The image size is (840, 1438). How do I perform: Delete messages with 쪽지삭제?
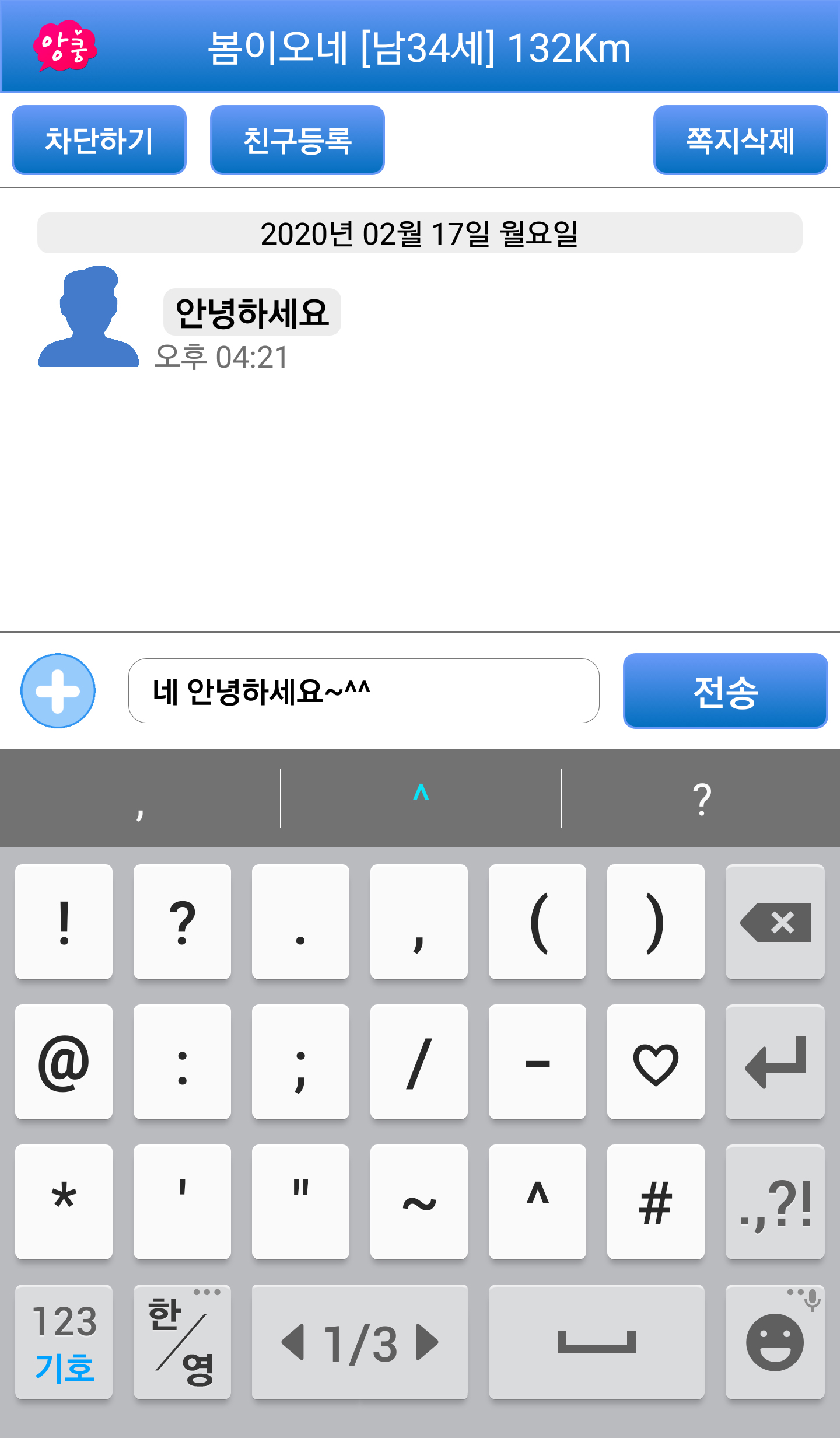[x=740, y=140]
